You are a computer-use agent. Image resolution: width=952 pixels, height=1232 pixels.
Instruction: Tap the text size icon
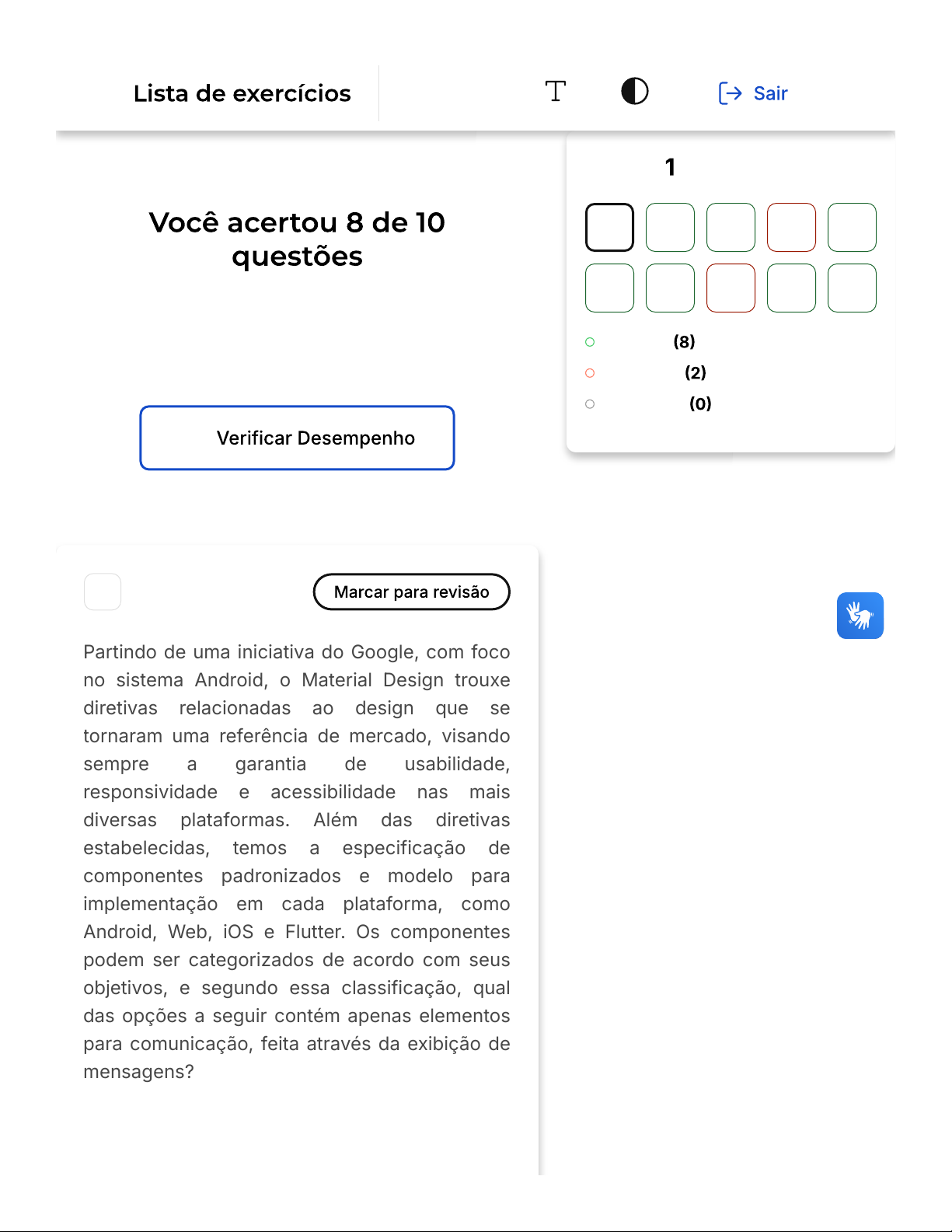click(x=555, y=92)
